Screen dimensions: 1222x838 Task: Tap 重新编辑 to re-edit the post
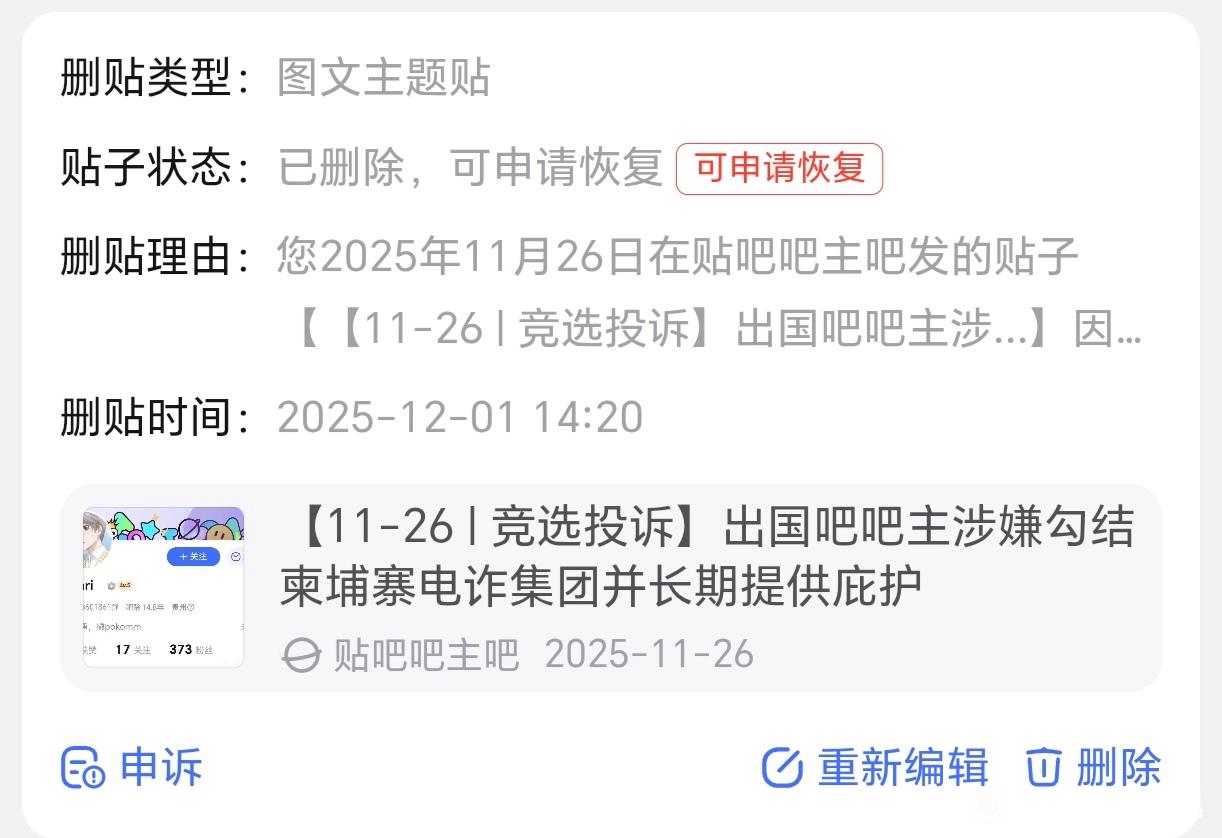pyautogui.click(x=875, y=768)
